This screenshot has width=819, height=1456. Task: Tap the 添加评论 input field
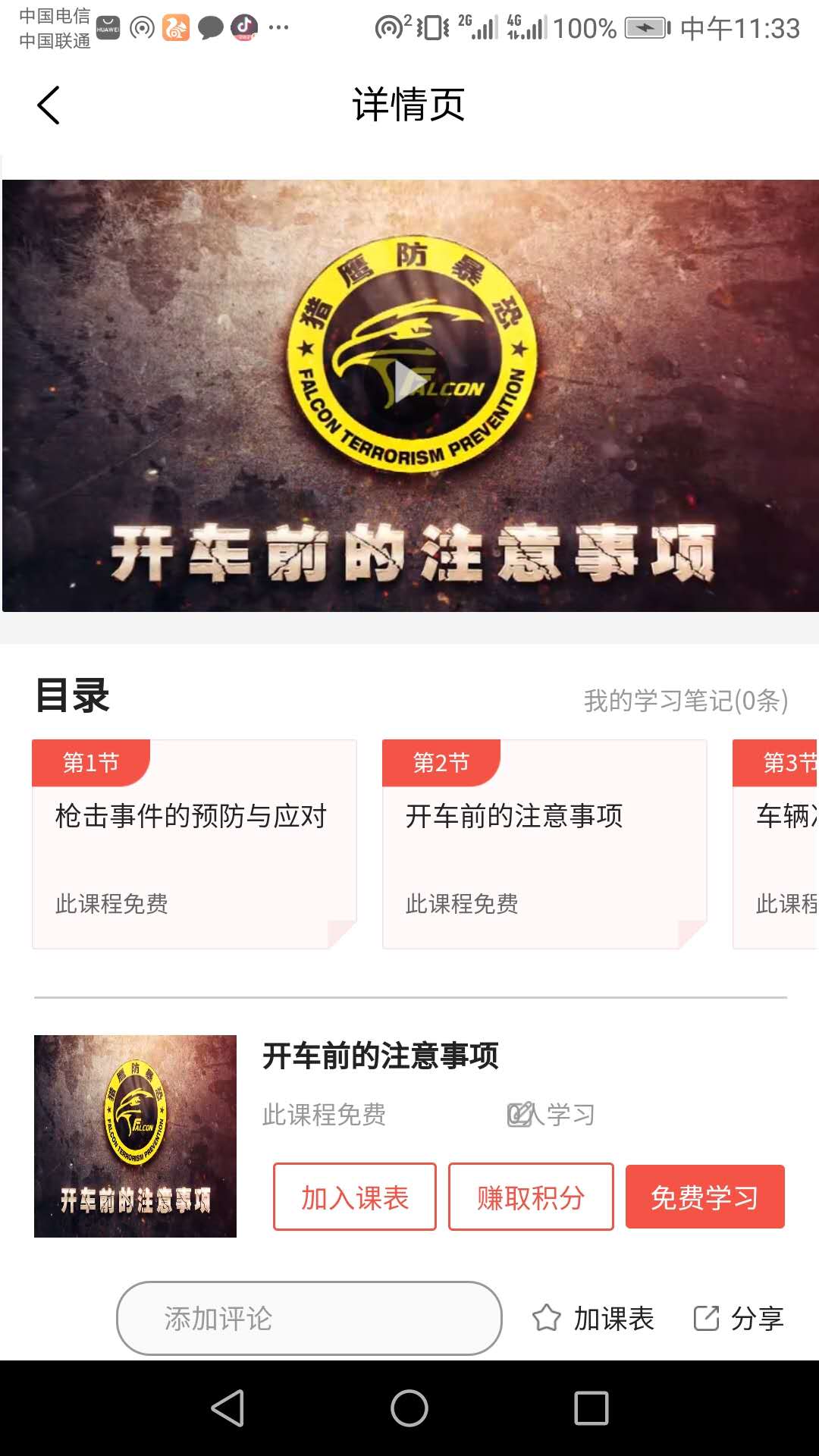[x=309, y=1319]
